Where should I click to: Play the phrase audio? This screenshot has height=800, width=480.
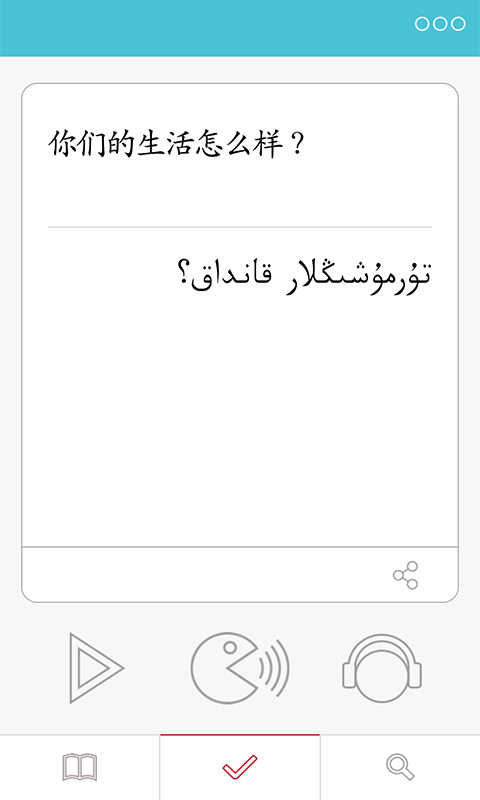point(96,668)
